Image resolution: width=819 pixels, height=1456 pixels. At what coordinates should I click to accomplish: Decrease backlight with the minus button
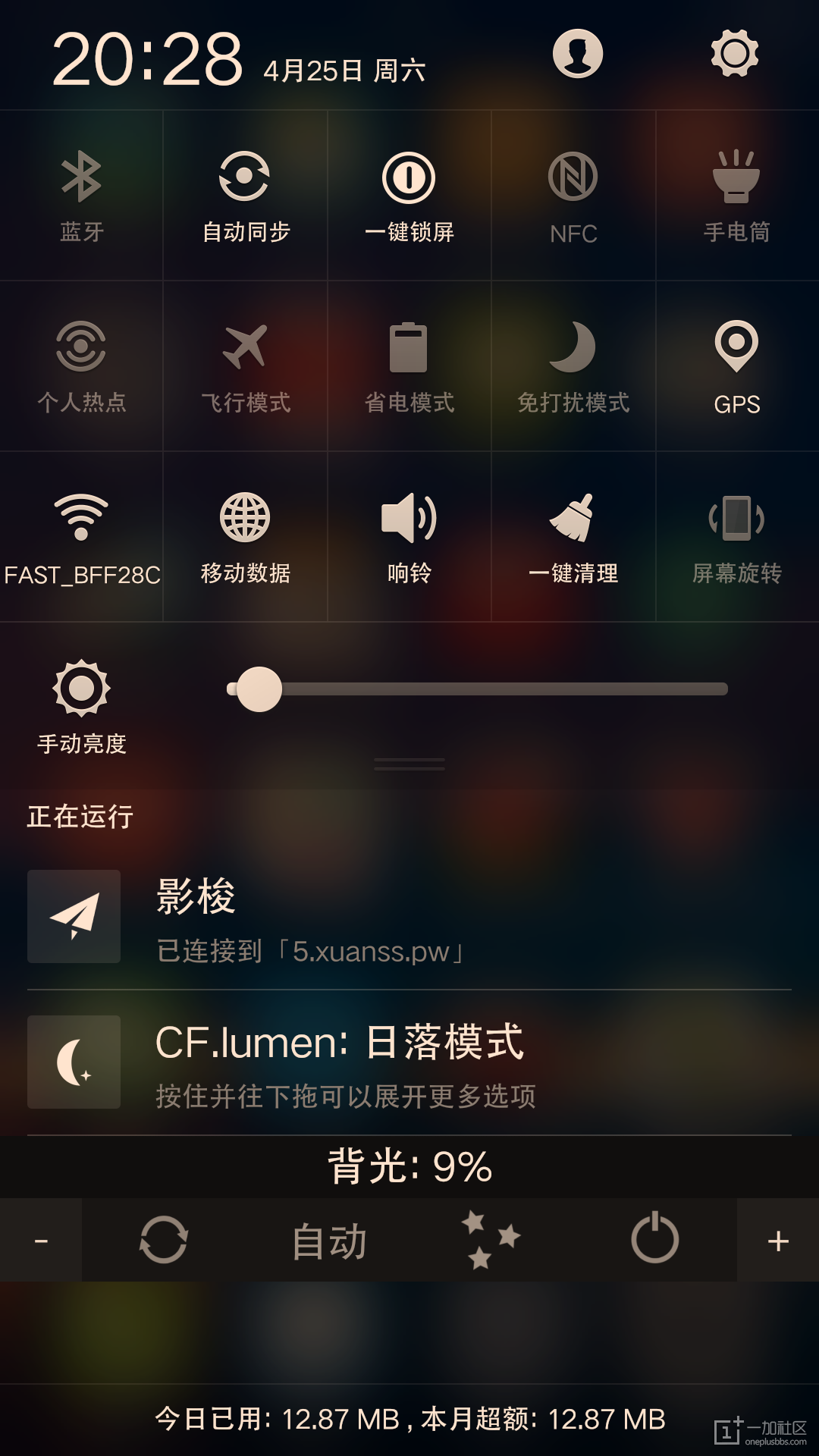[41, 1241]
